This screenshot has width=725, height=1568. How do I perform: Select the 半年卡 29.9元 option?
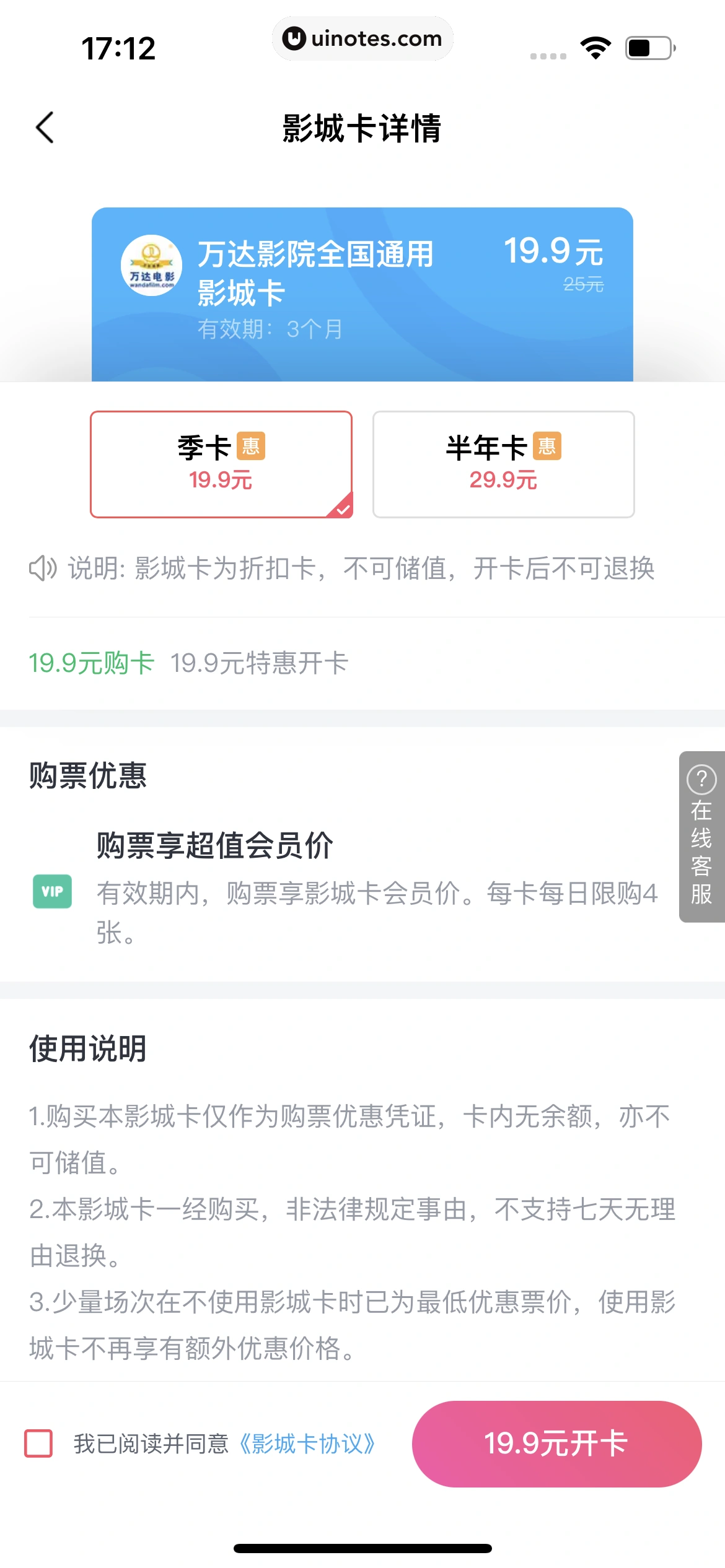(x=503, y=464)
